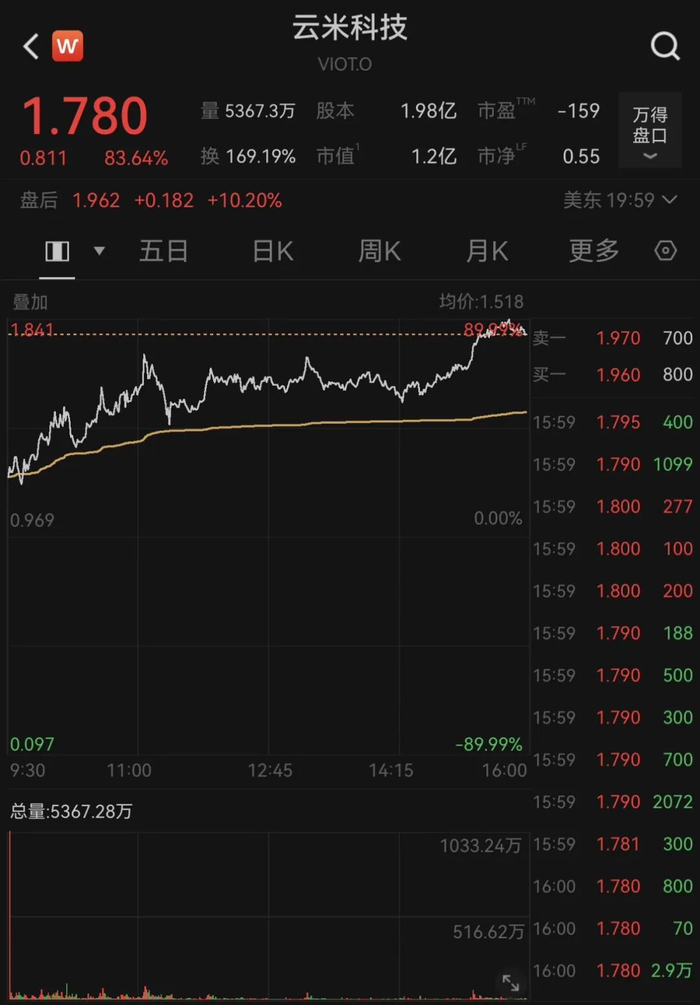Tap 叠加 to overlay a comparison

(30, 302)
